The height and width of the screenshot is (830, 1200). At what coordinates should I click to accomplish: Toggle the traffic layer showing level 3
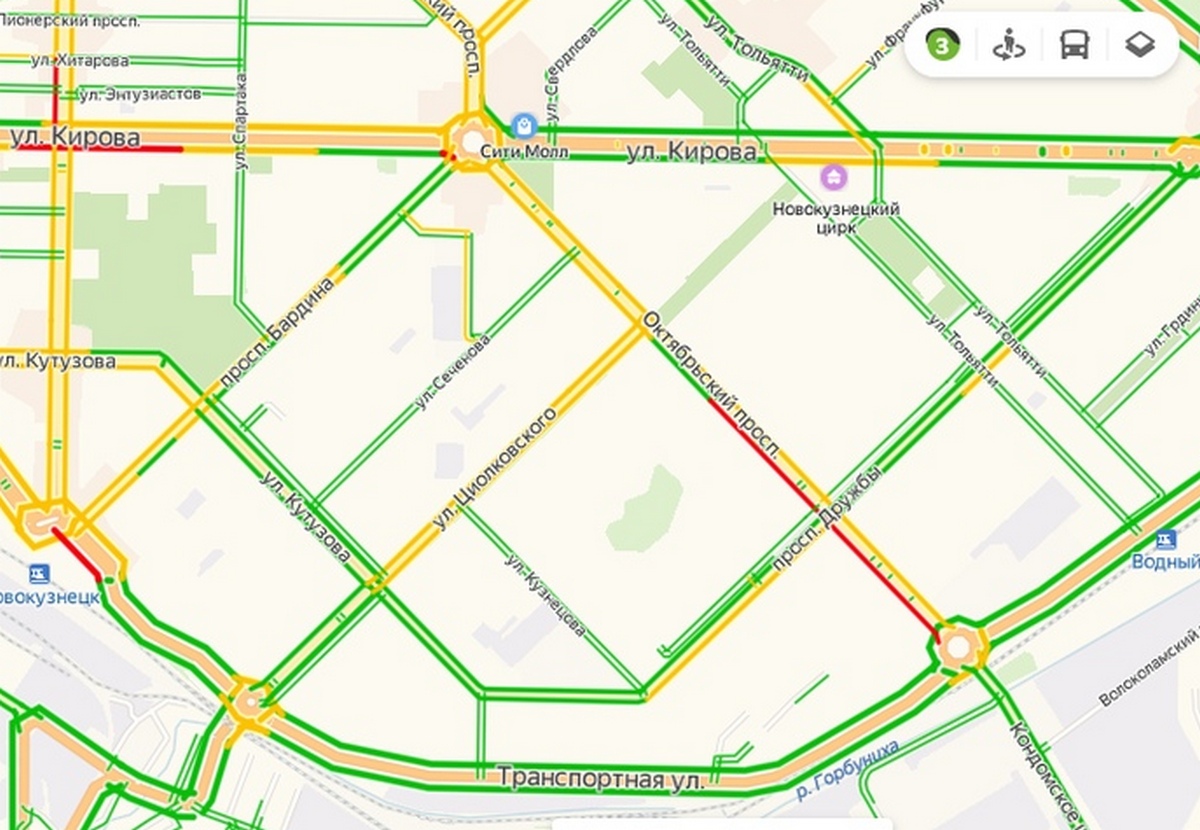(x=942, y=45)
